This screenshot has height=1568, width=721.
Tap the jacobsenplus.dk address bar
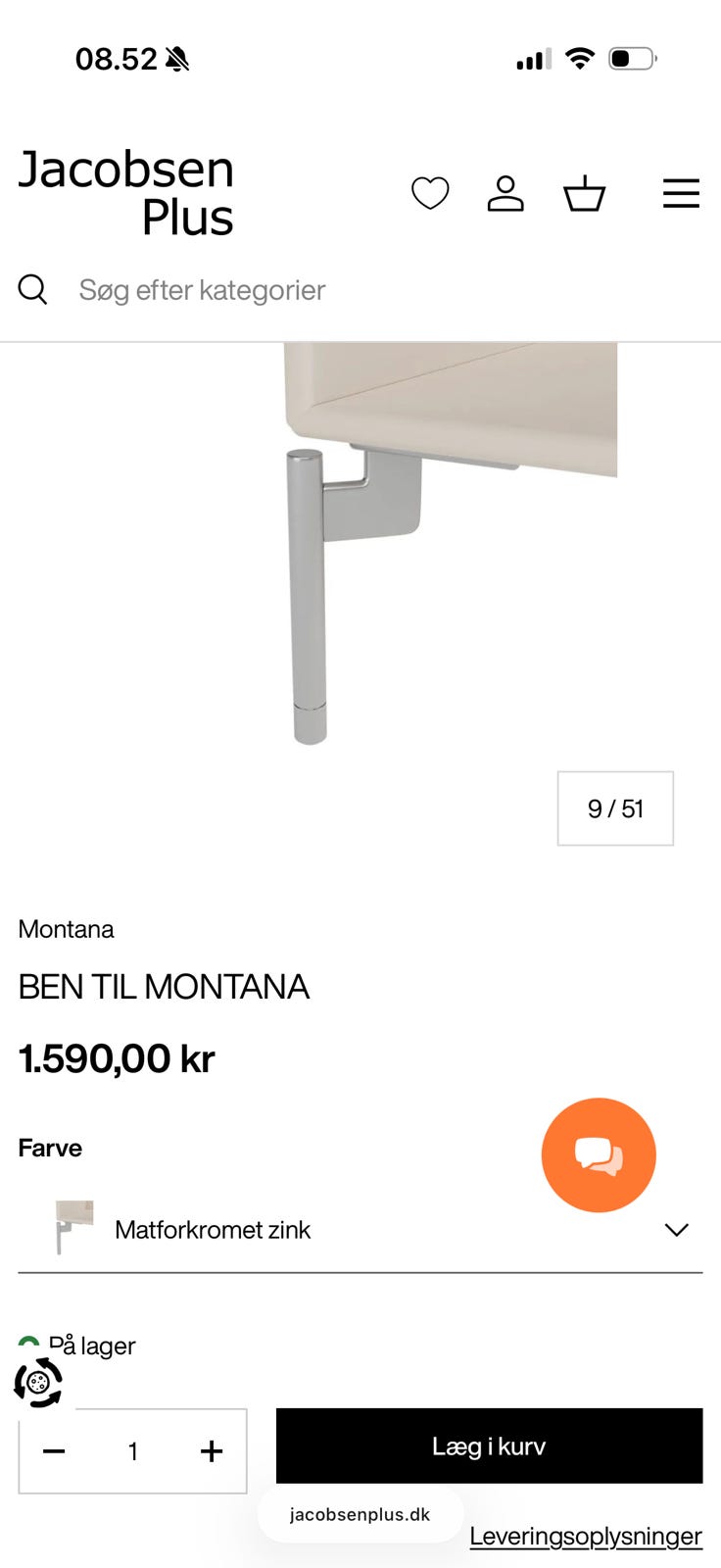[x=360, y=1514]
